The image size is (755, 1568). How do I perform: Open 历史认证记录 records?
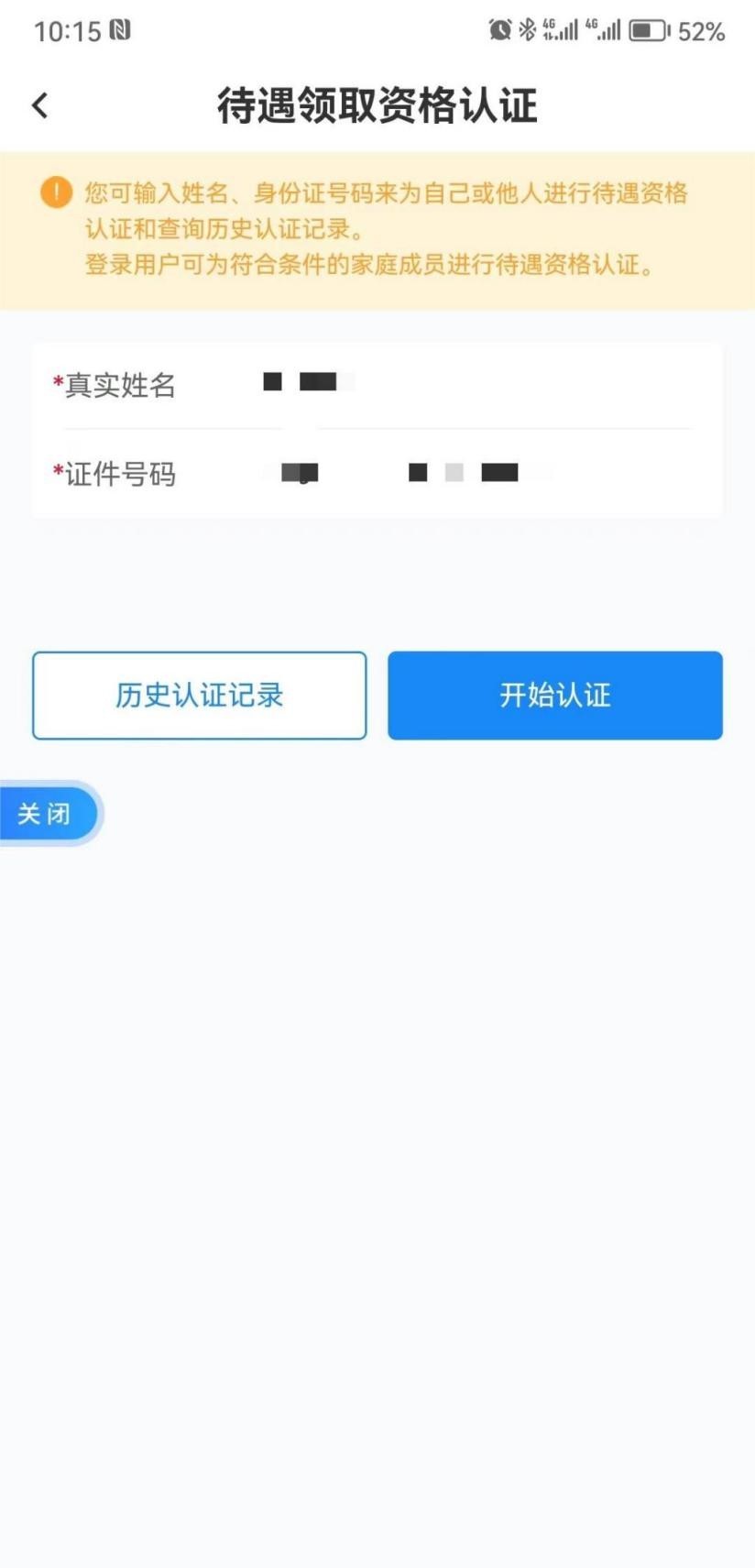coord(199,696)
